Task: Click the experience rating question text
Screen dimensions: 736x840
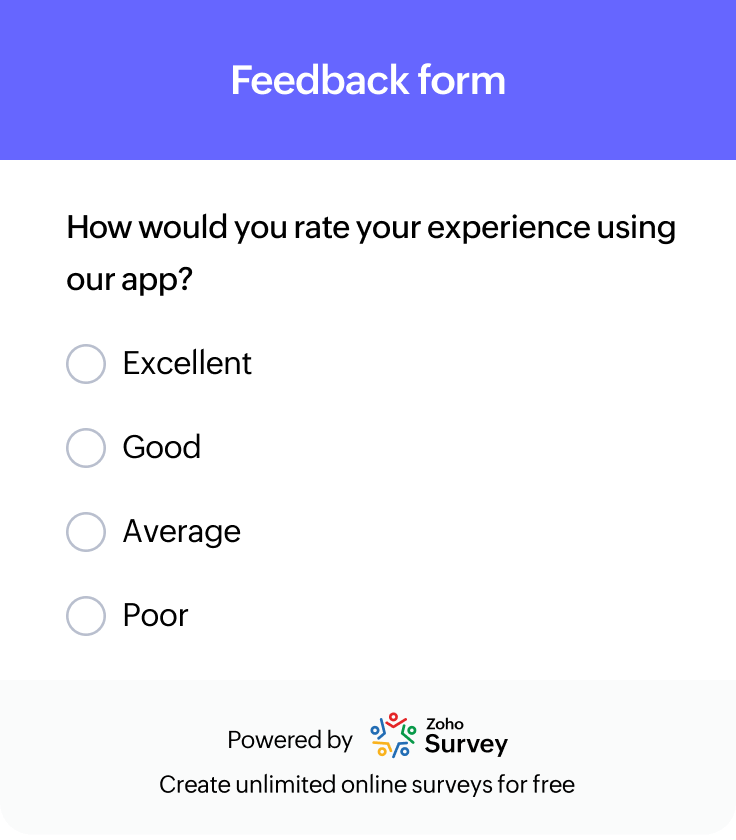Action: click(370, 252)
